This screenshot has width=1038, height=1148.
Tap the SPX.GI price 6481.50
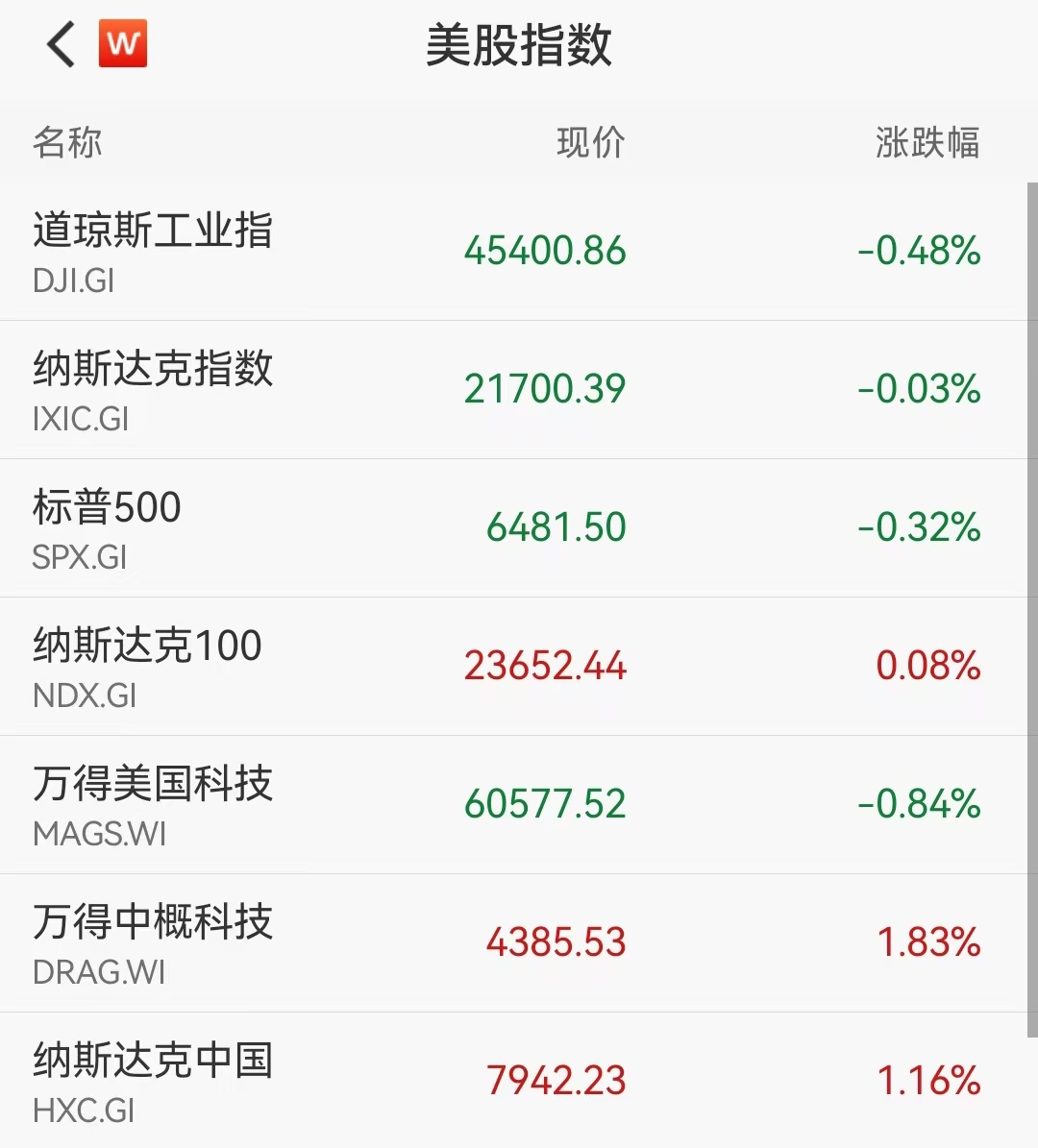pos(556,527)
